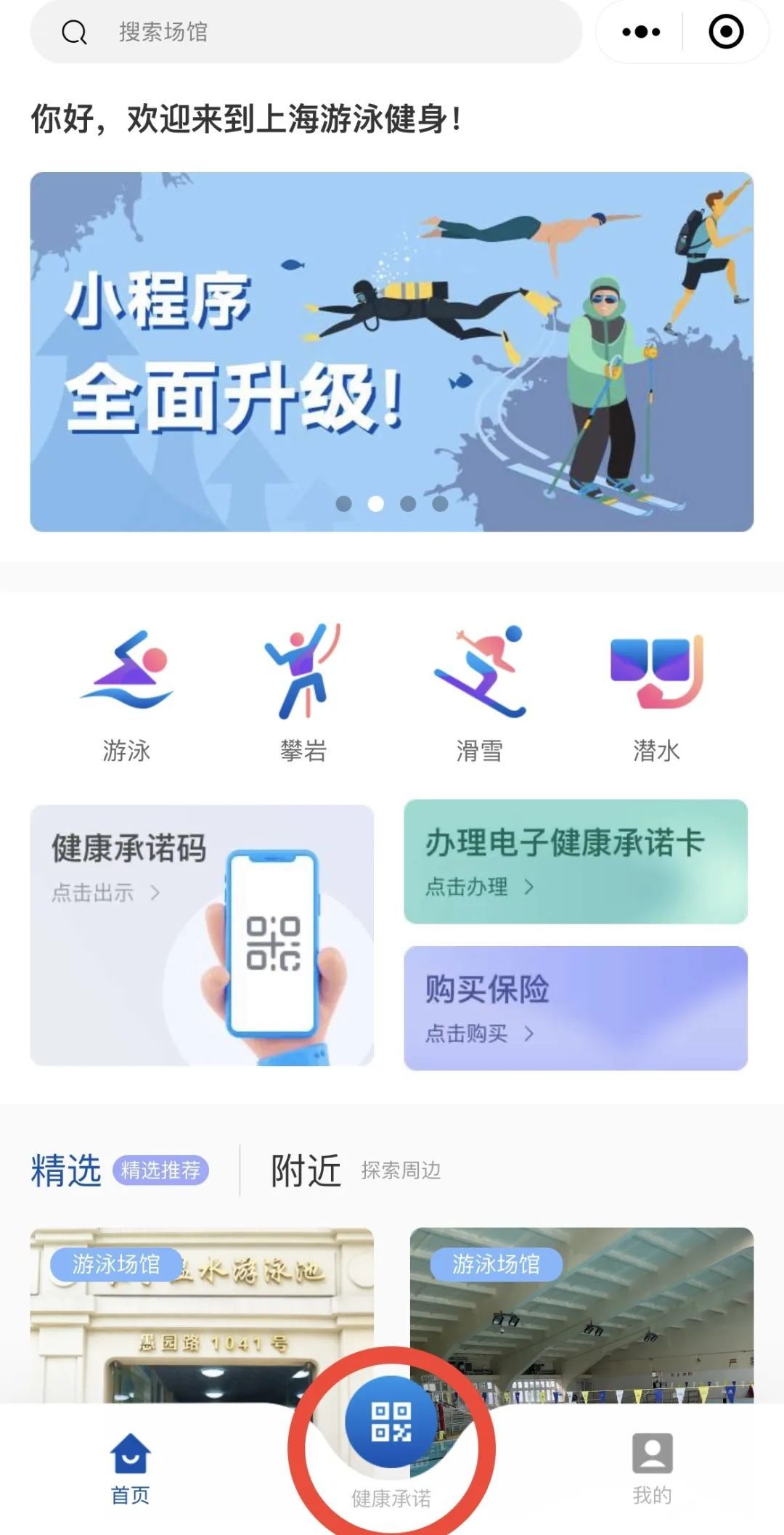Open the swimming venue at 愚园路1041号
784x1535 pixels.
coord(202,1314)
